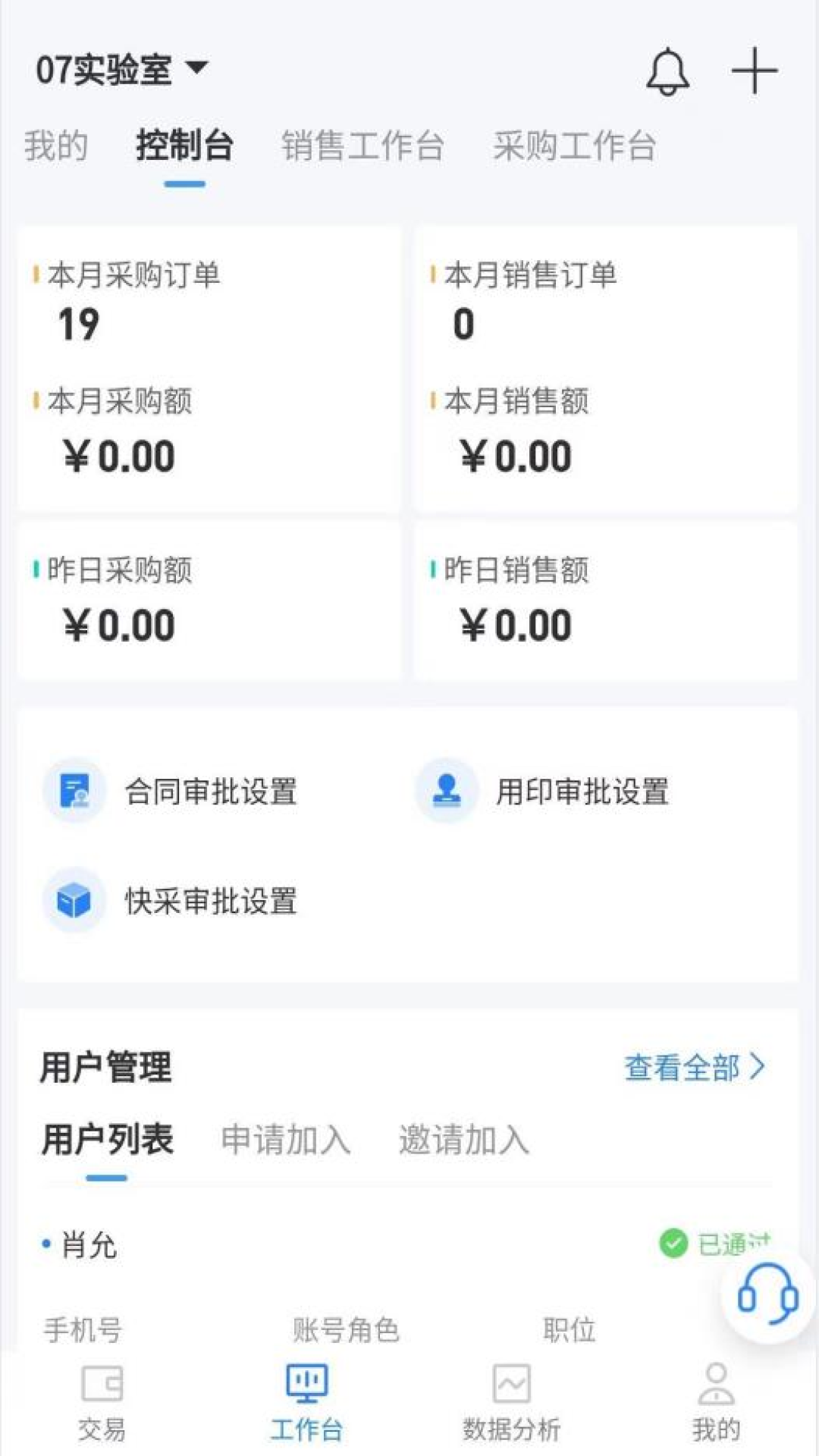The height and width of the screenshot is (1456, 819).
Task: Open the customer service headset button
Action: 767,1295
